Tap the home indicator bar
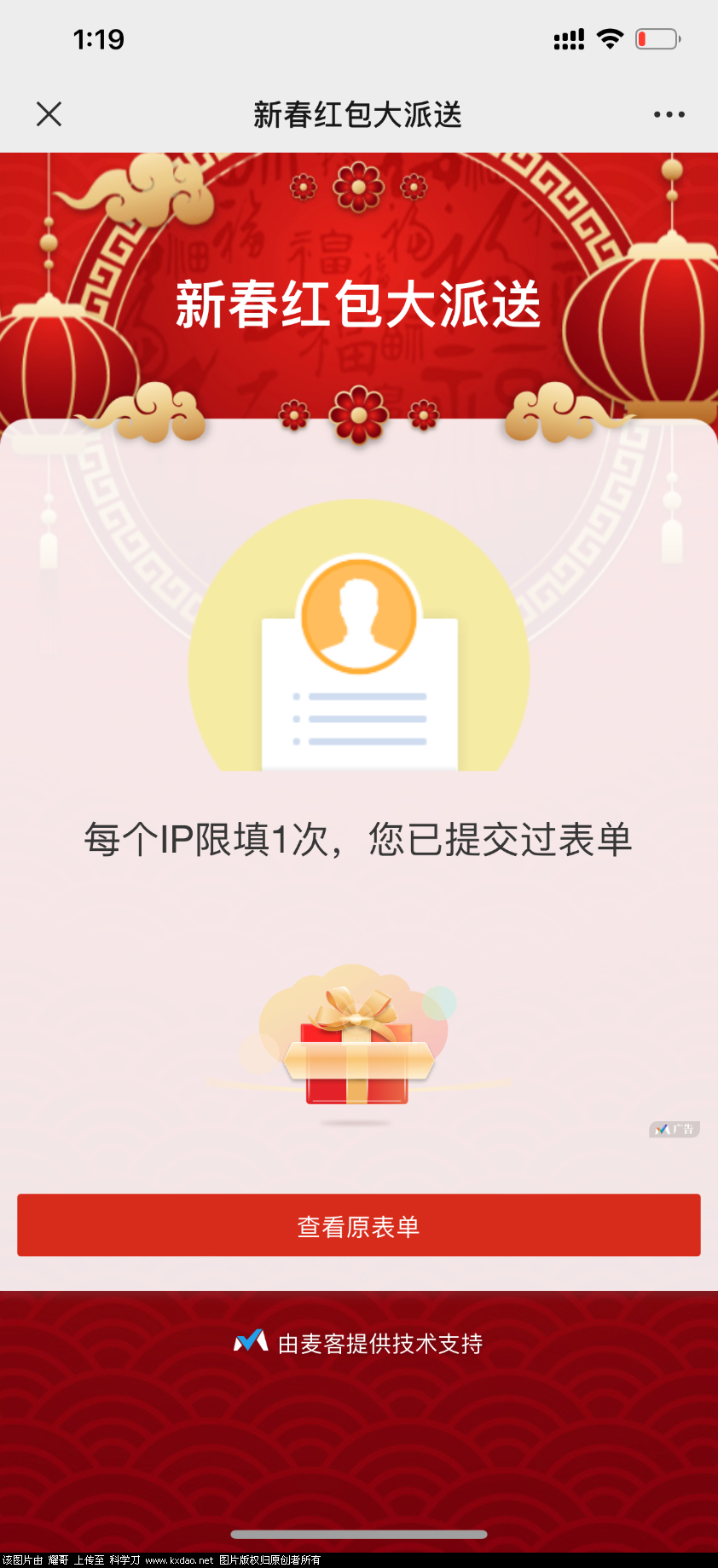Image resolution: width=718 pixels, height=1568 pixels. point(359,1529)
